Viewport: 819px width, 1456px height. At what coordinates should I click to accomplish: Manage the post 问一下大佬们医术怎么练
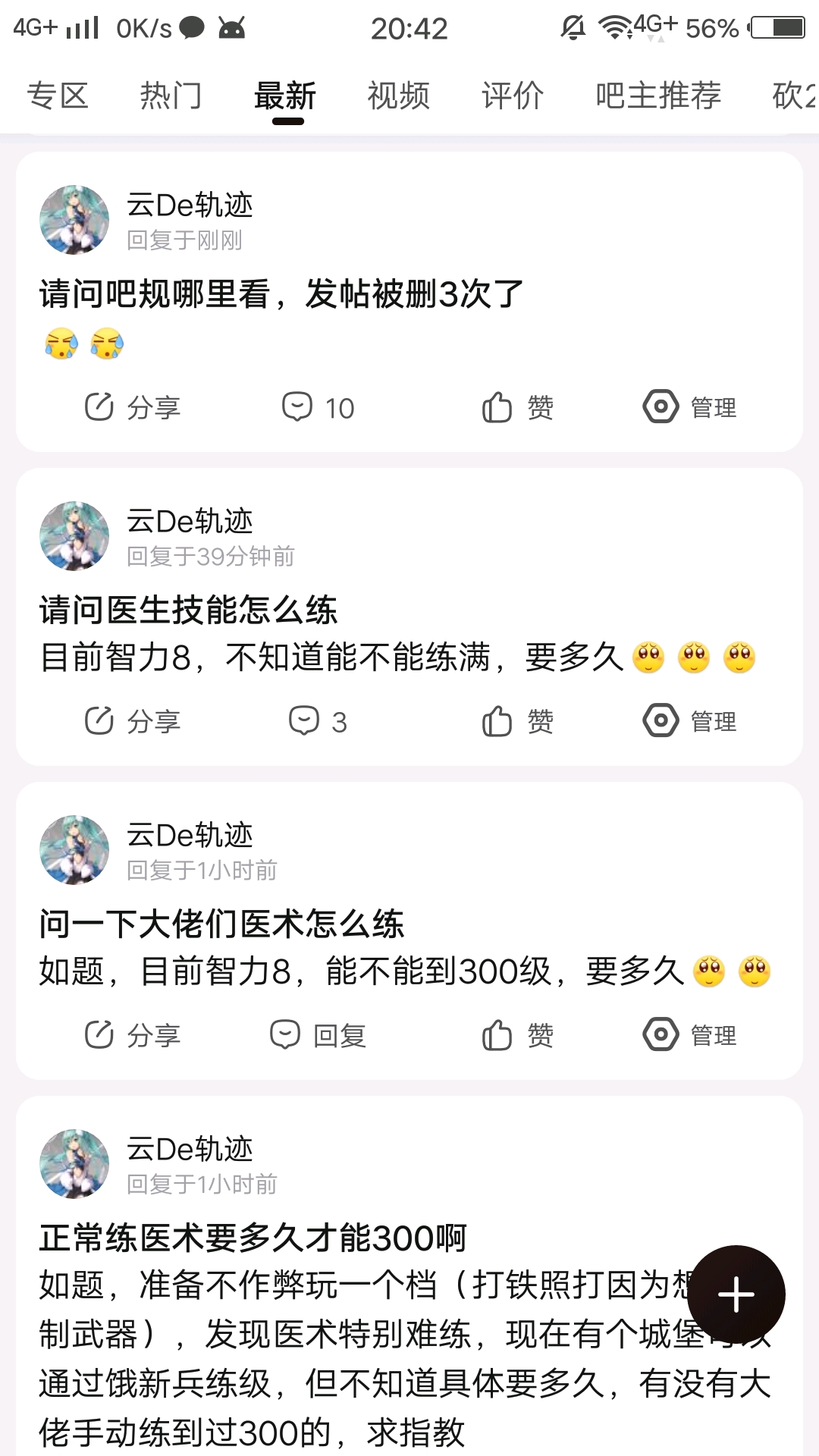tap(690, 1035)
